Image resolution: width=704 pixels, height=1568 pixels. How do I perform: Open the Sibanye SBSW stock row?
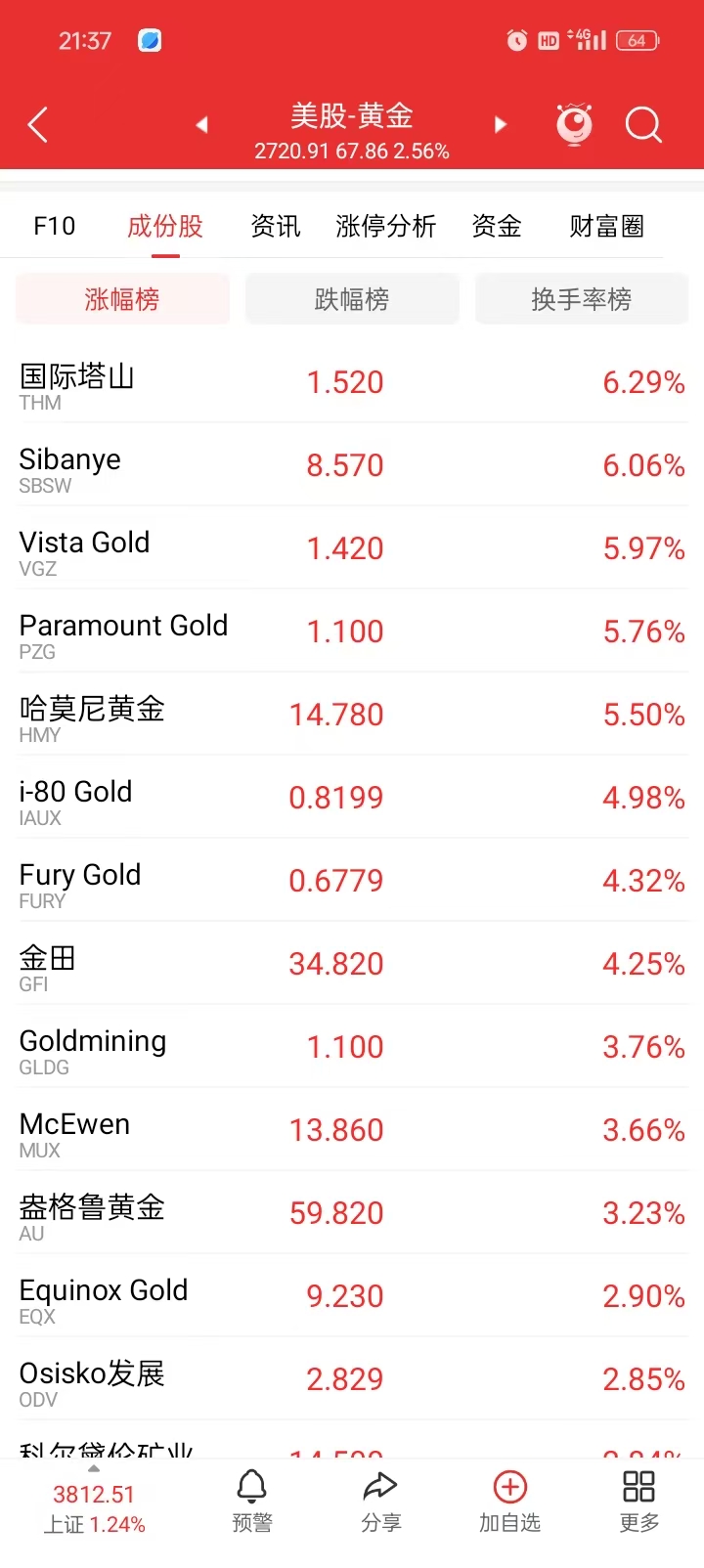click(352, 465)
